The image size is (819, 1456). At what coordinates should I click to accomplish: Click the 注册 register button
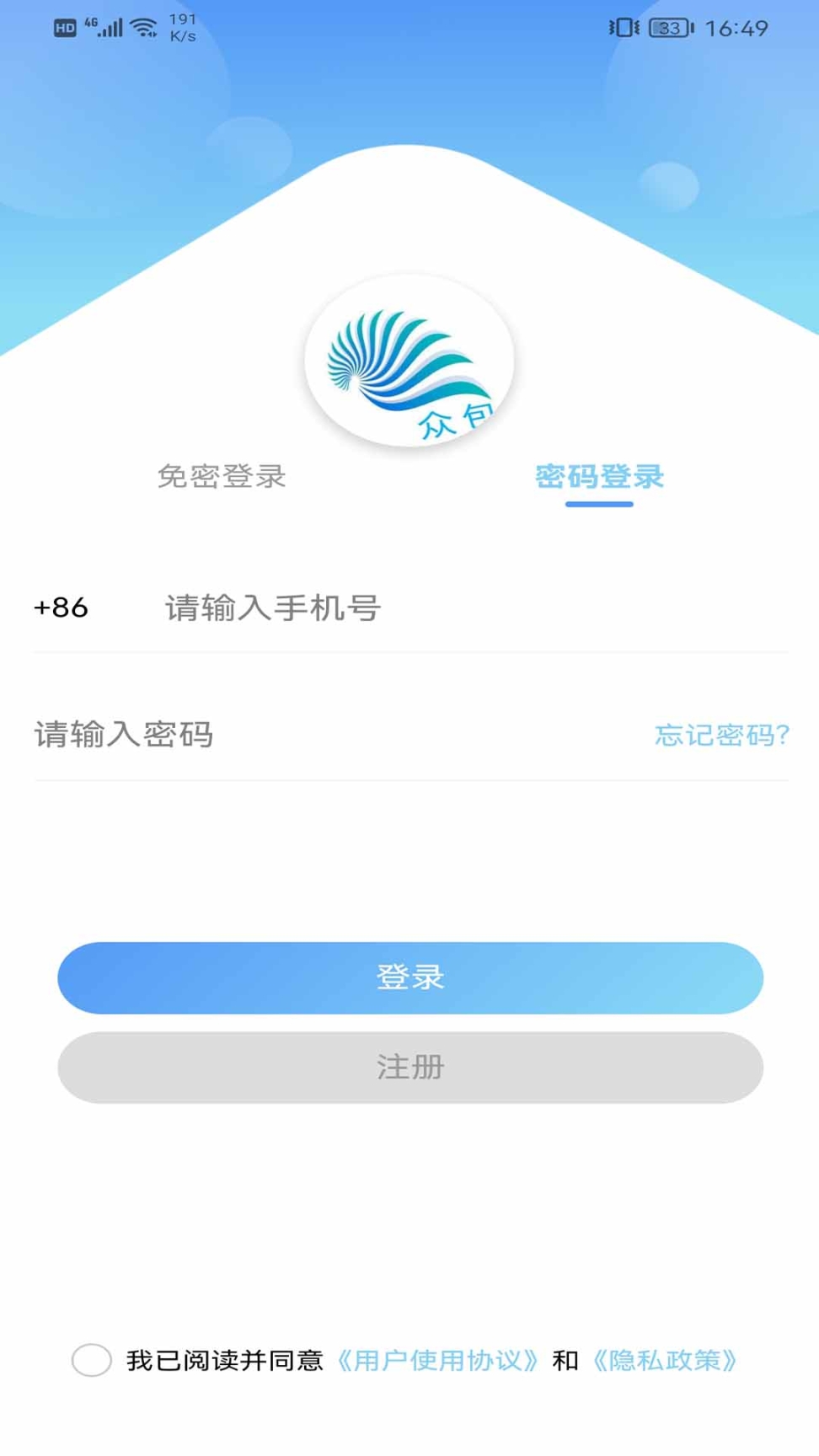point(409,1068)
